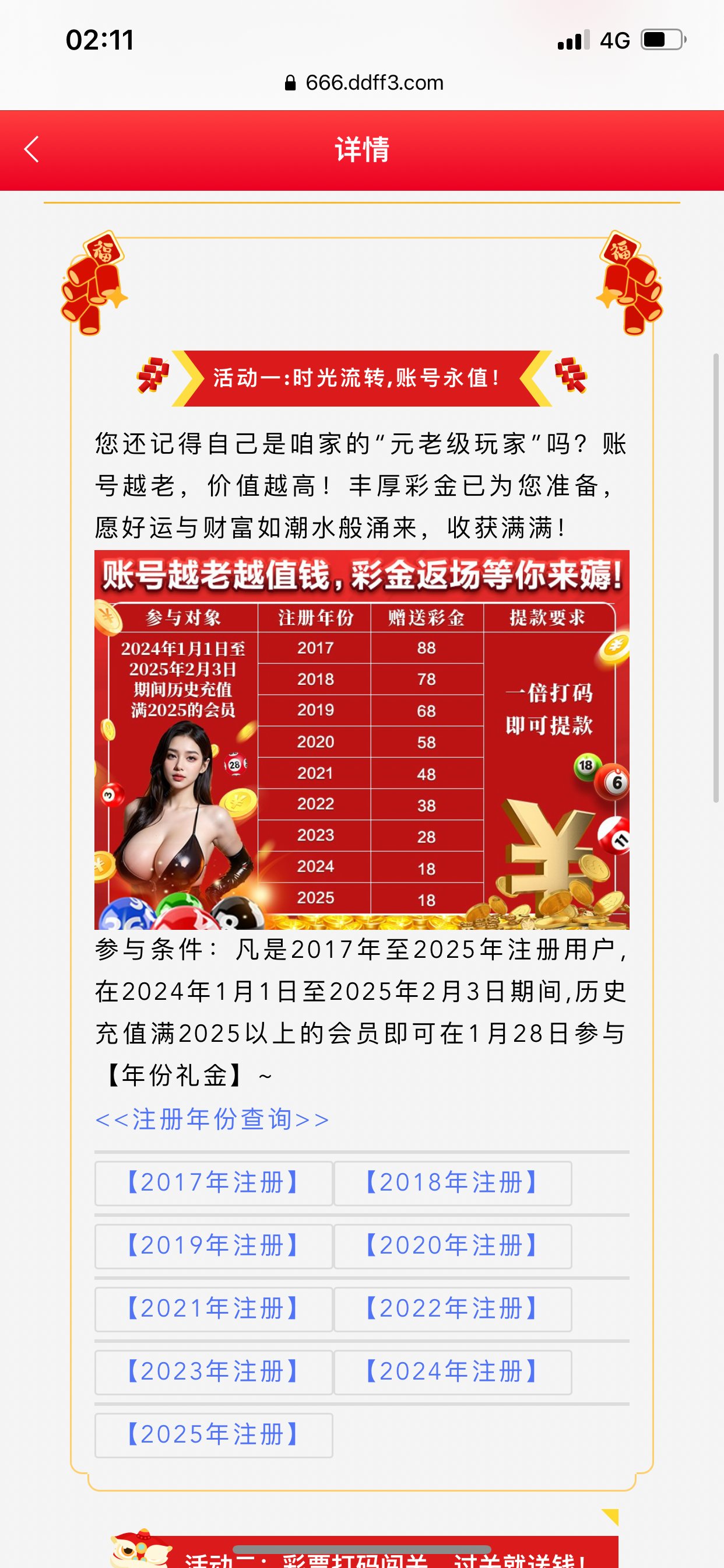Open the 【2023年注册】 option
This screenshot has width=724, height=1568.
(x=213, y=1372)
